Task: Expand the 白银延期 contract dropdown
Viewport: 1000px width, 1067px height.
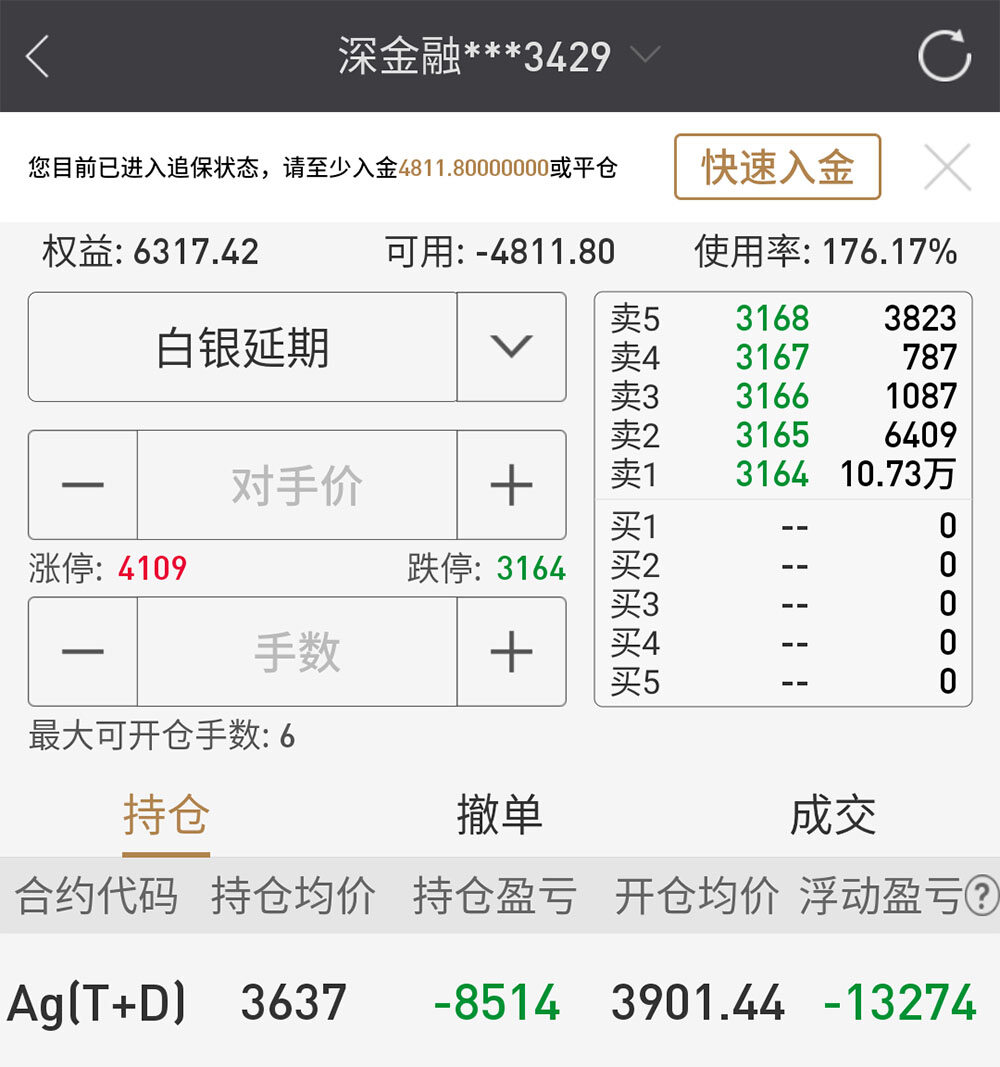Action: (512, 347)
